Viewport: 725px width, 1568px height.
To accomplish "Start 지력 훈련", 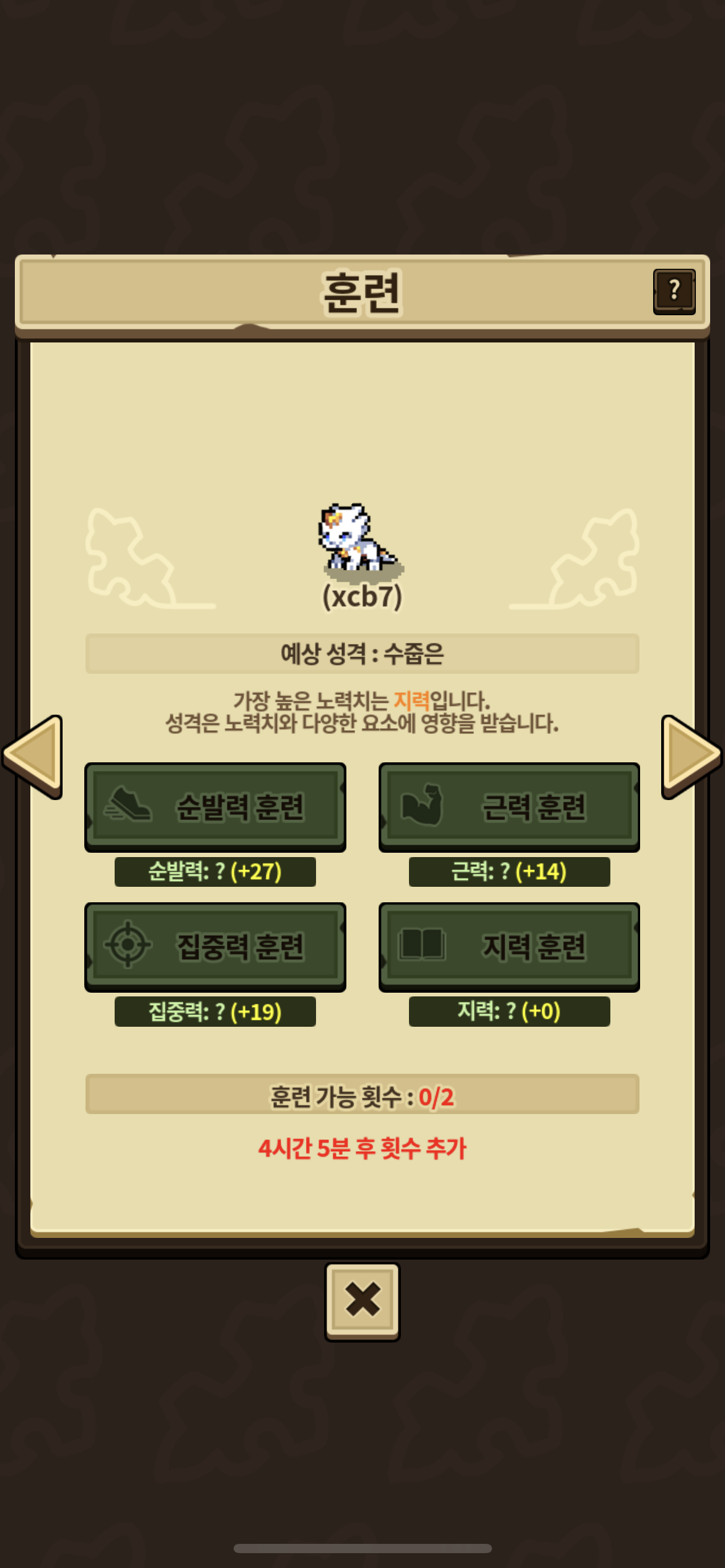I will [509, 947].
